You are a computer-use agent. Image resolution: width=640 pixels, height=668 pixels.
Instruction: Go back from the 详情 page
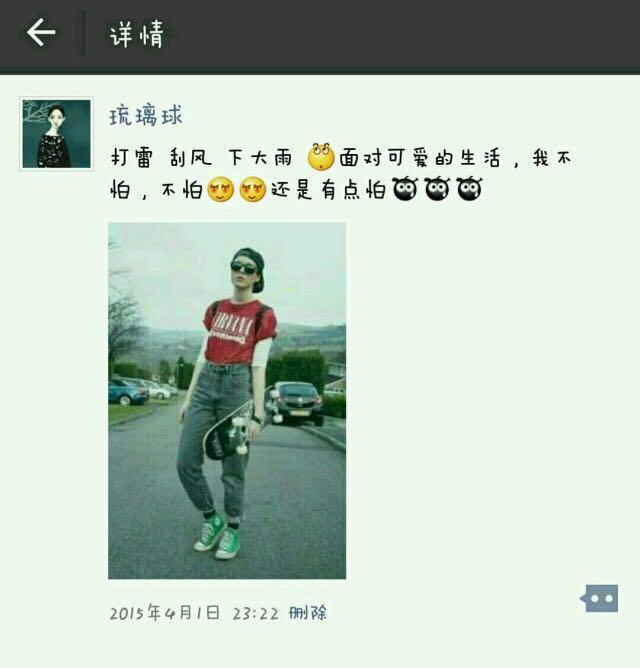[x=41, y=34]
